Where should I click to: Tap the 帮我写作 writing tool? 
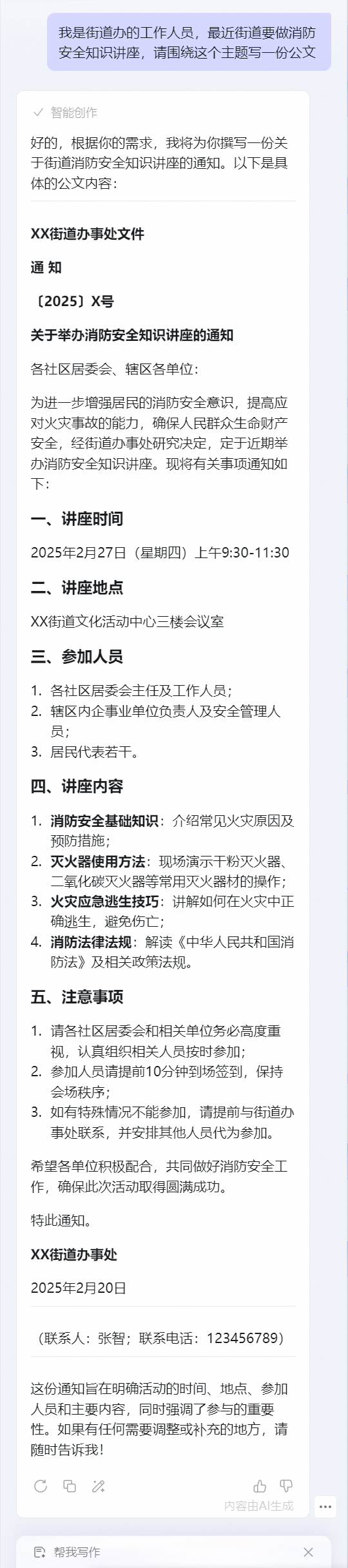click(x=67, y=1552)
